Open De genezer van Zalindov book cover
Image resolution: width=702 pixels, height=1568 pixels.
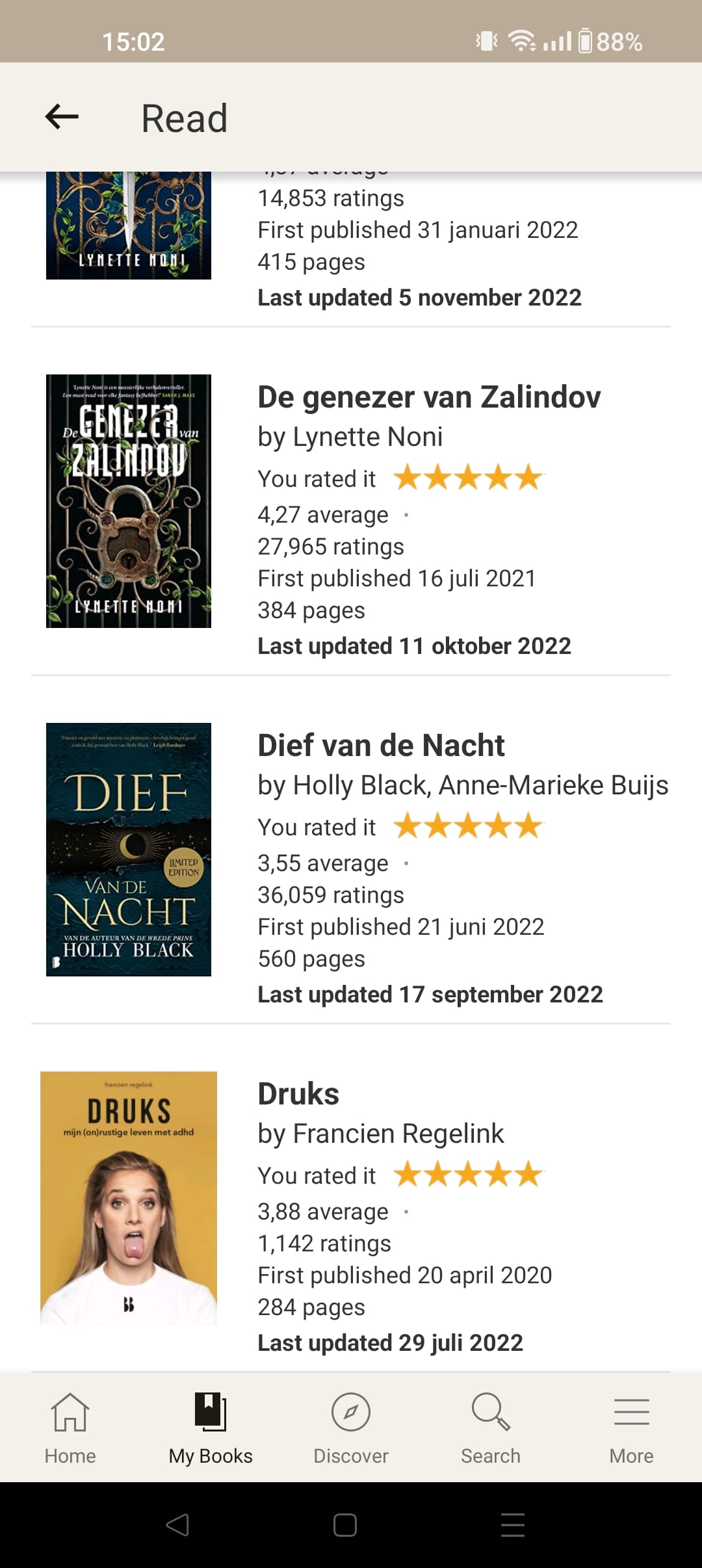coord(129,501)
